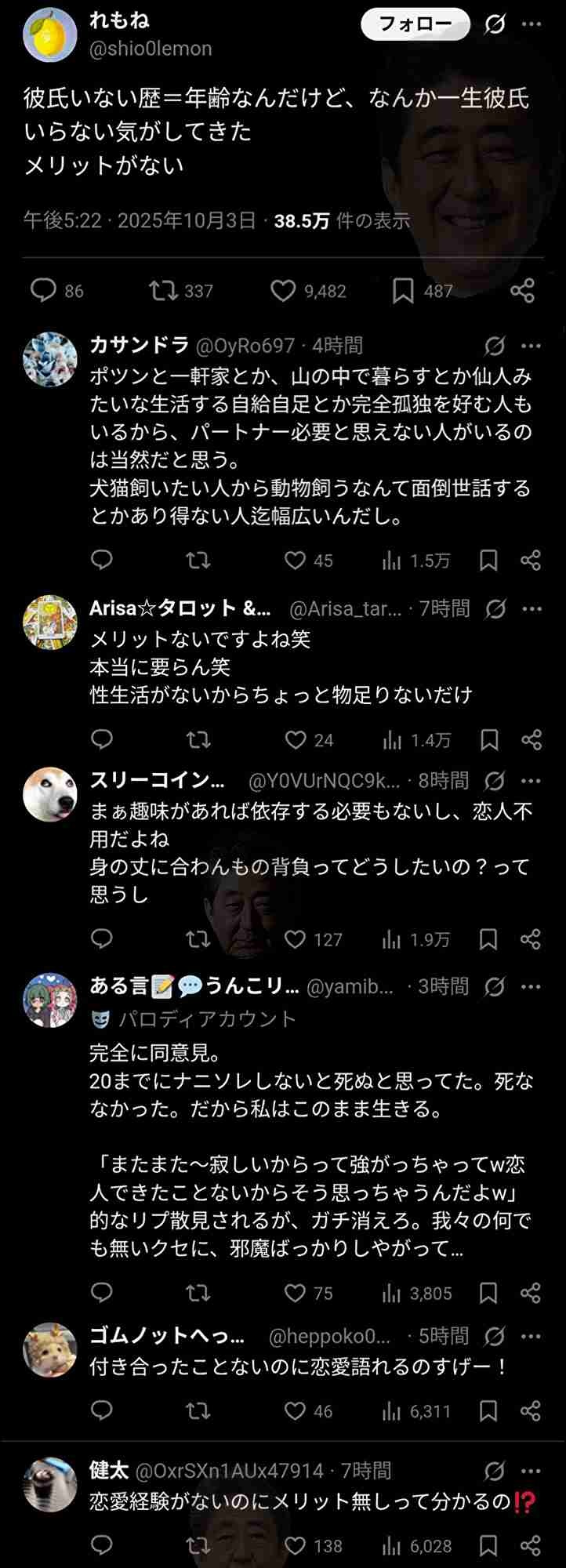Reply to ある言's comment
The height and width of the screenshot is (1568, 566).
[102, 1292]
